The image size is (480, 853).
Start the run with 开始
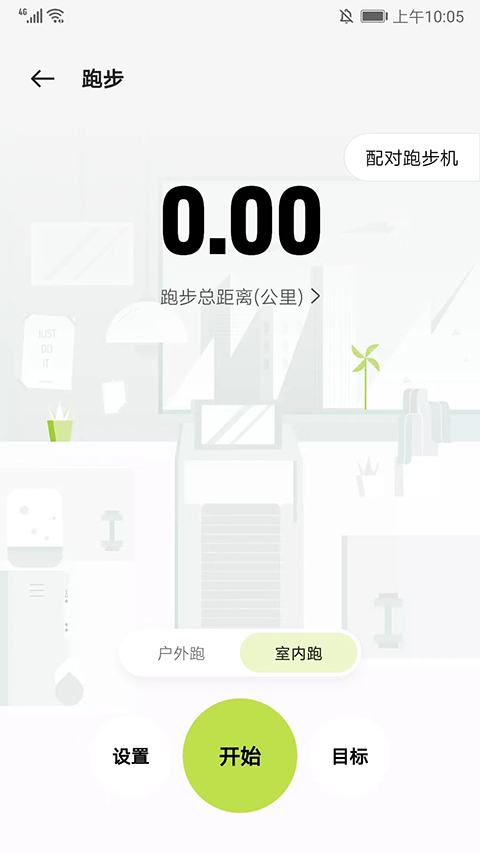point(240,756)
